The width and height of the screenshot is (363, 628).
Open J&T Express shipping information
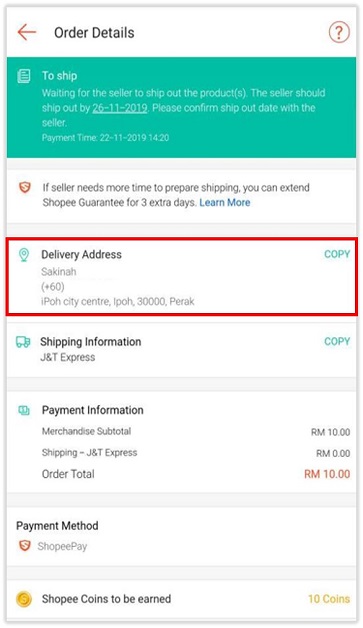[x=68, y=357]
